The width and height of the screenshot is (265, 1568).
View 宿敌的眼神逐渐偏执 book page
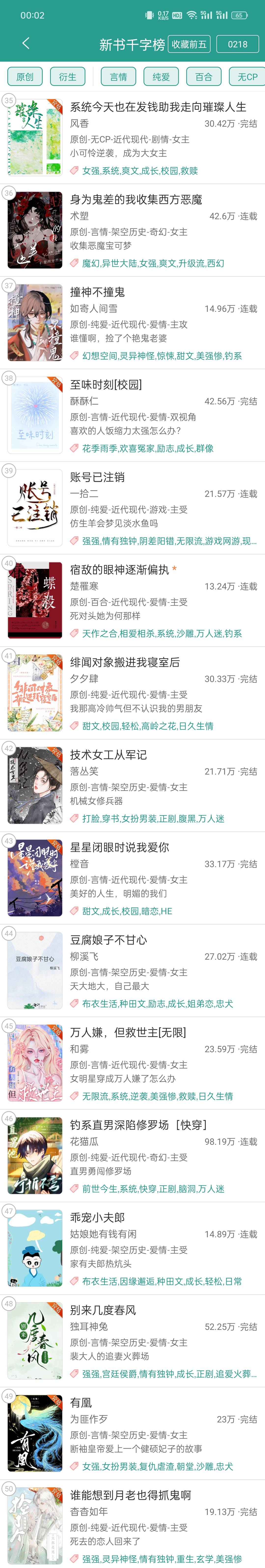tap(119, 570)
